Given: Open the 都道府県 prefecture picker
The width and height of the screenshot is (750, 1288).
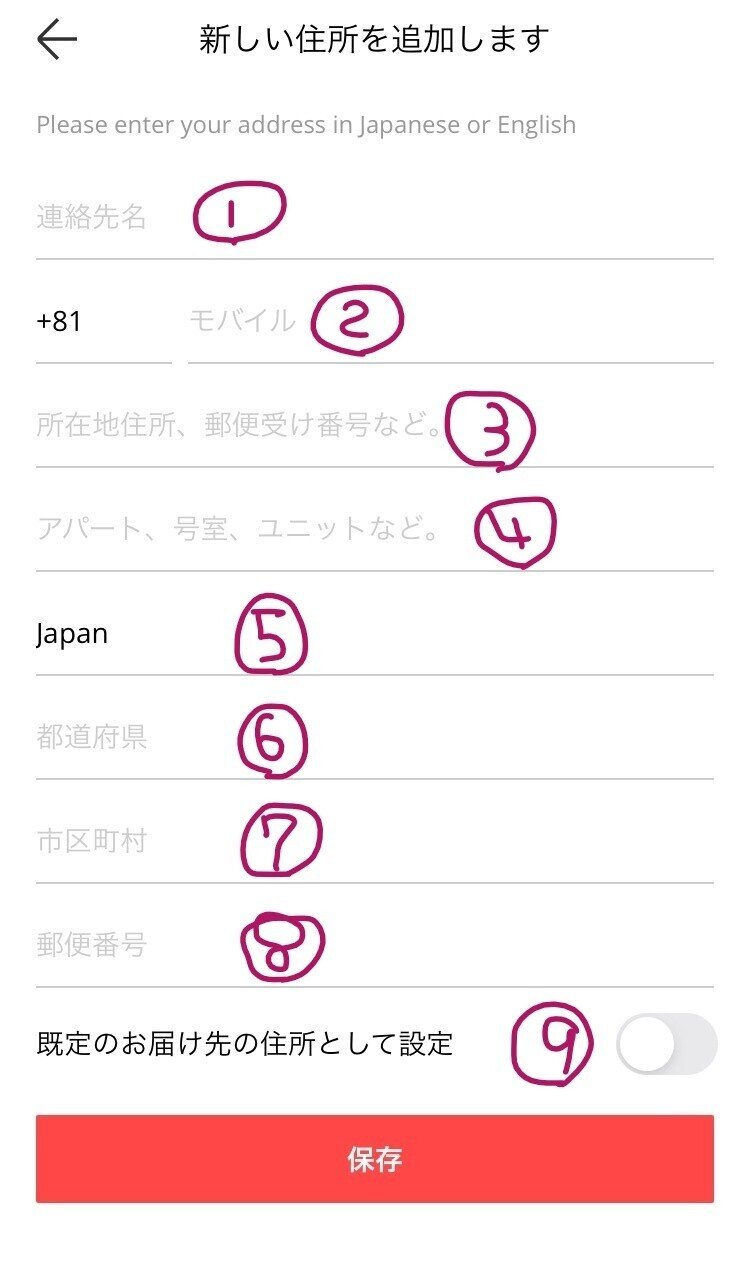Looking at the screenshot, I should (375, 737).
